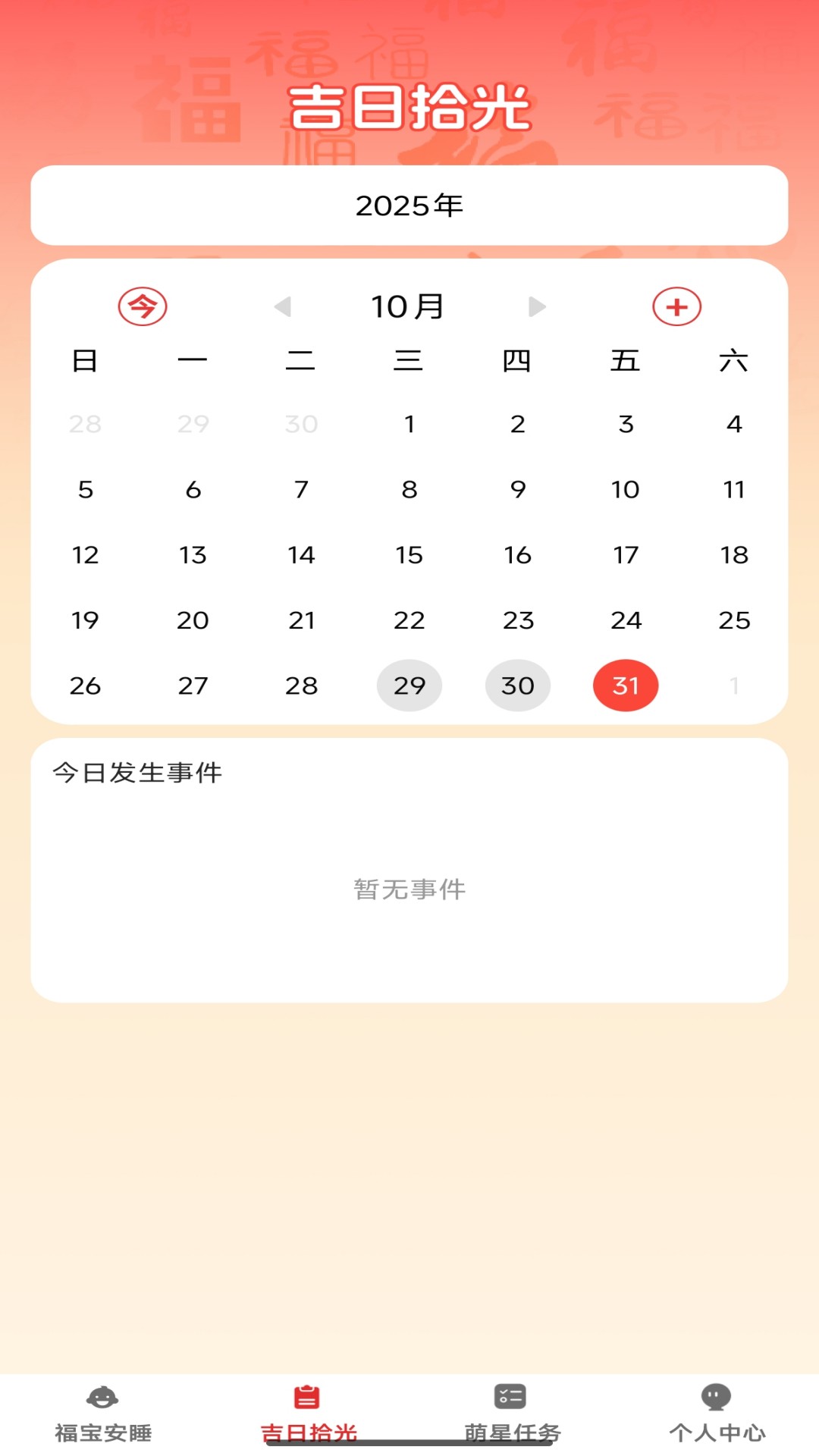Select October 29 on the calendar

[409, 686]
